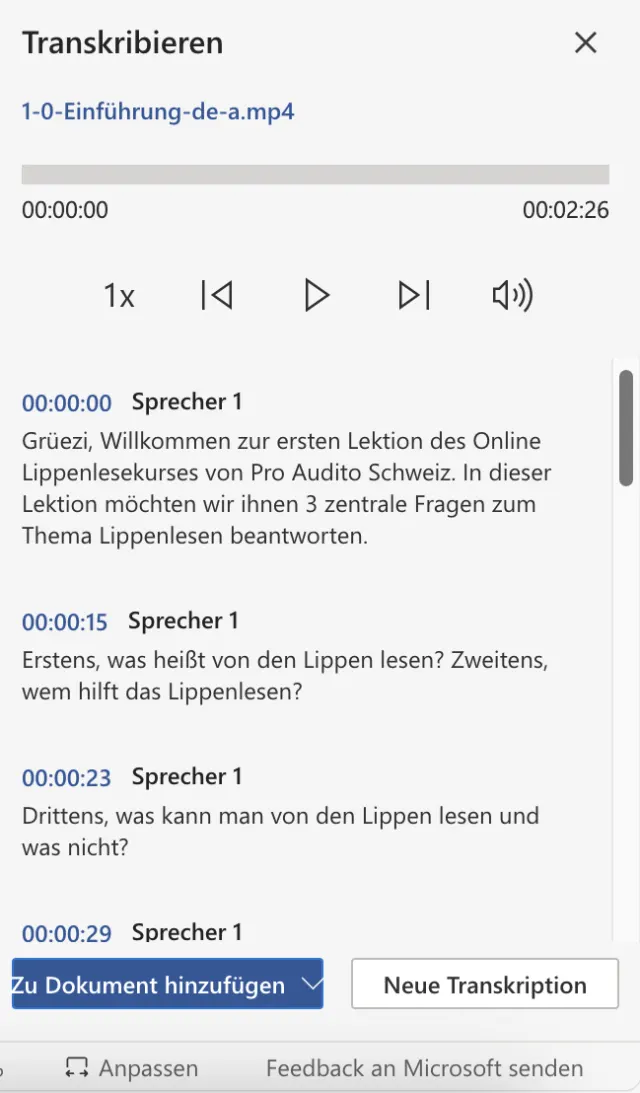Close the Transkribieren panel
This screenshot has width=640, height=1093.
tap(585, 43)
